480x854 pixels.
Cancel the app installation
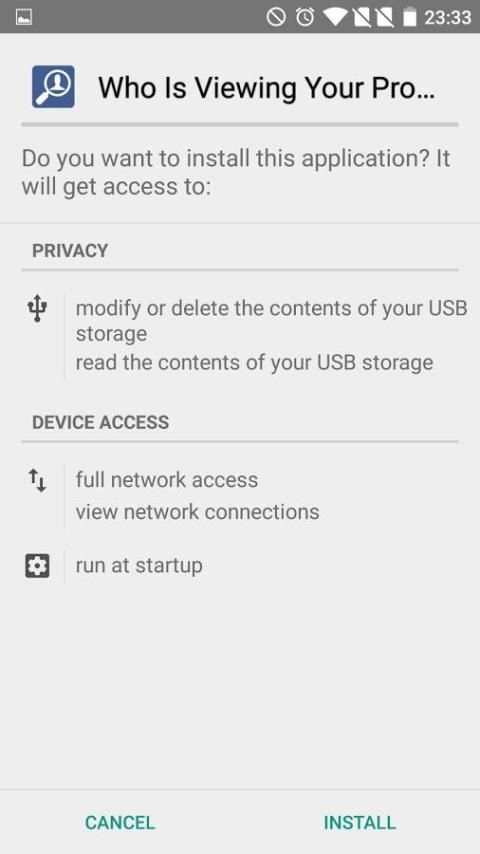click(120, 822)
